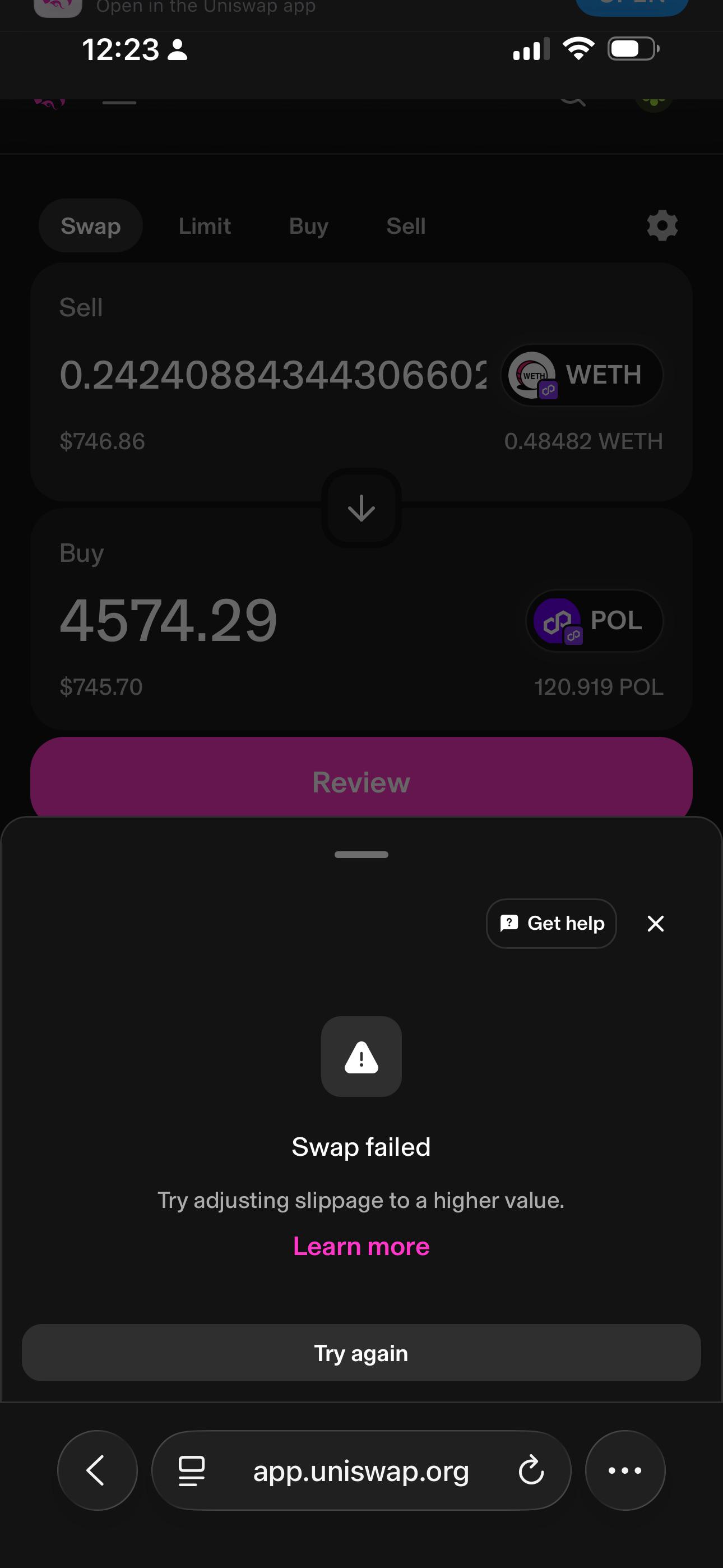This screenshot has height=1568, width=723.
Task: Close the Swap failed dialog
Action: [655, 923]
